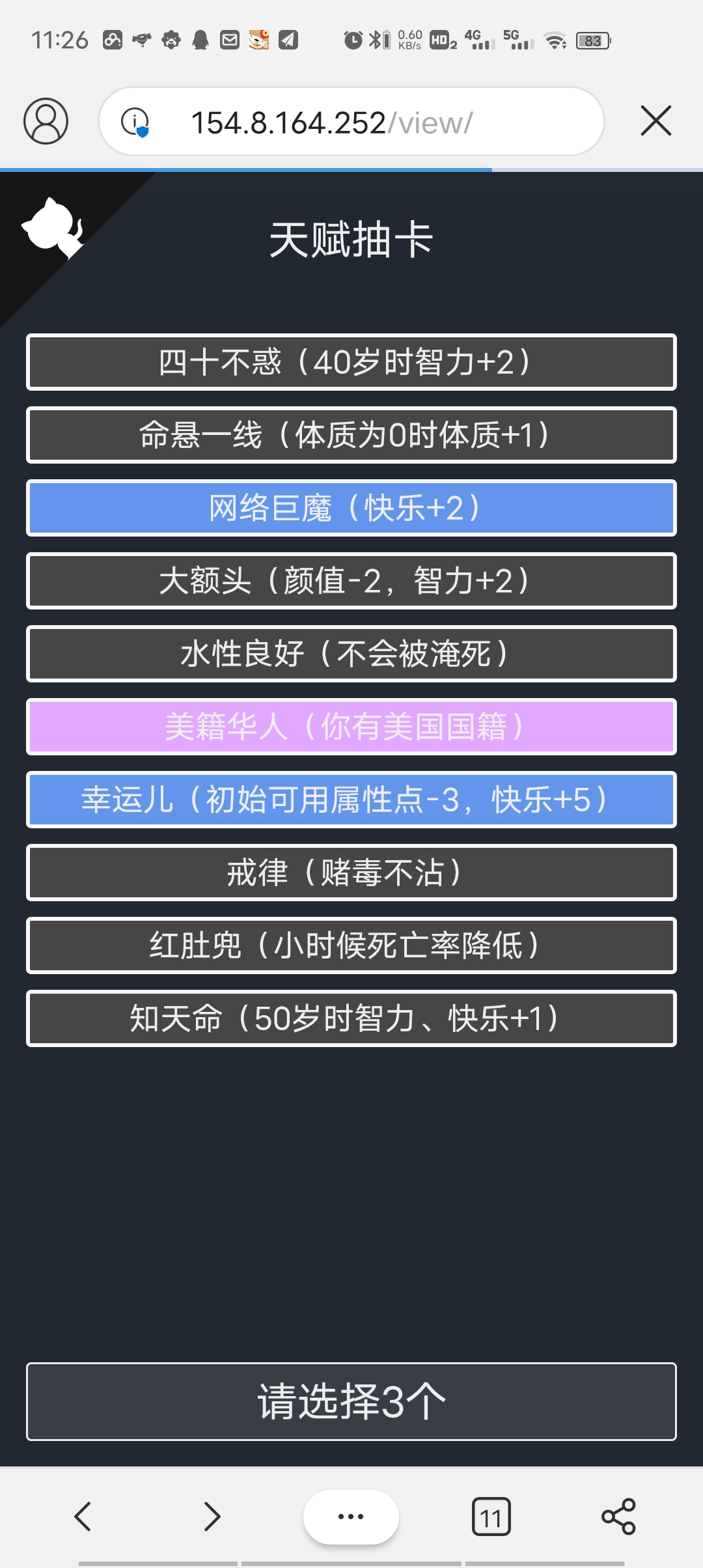Image resolution: width=703 pixels, height=1568 pixels.
Task: Pick the 知天命 talent
Action: point(351,1018)
